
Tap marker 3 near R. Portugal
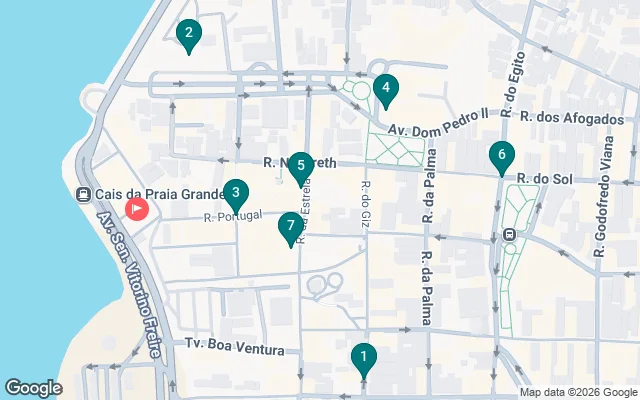(234, 193)
